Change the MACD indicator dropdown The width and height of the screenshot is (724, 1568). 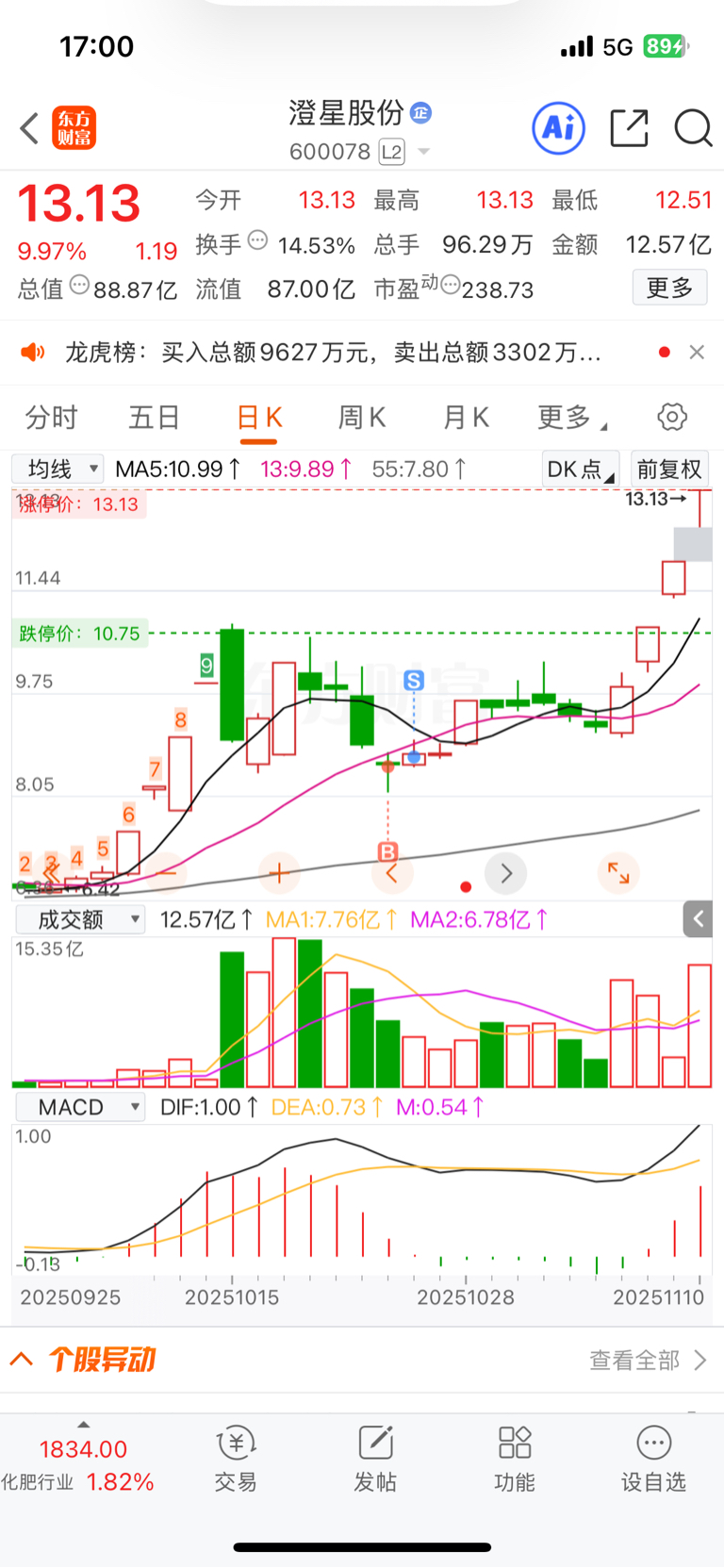(x=80, y=1107)
